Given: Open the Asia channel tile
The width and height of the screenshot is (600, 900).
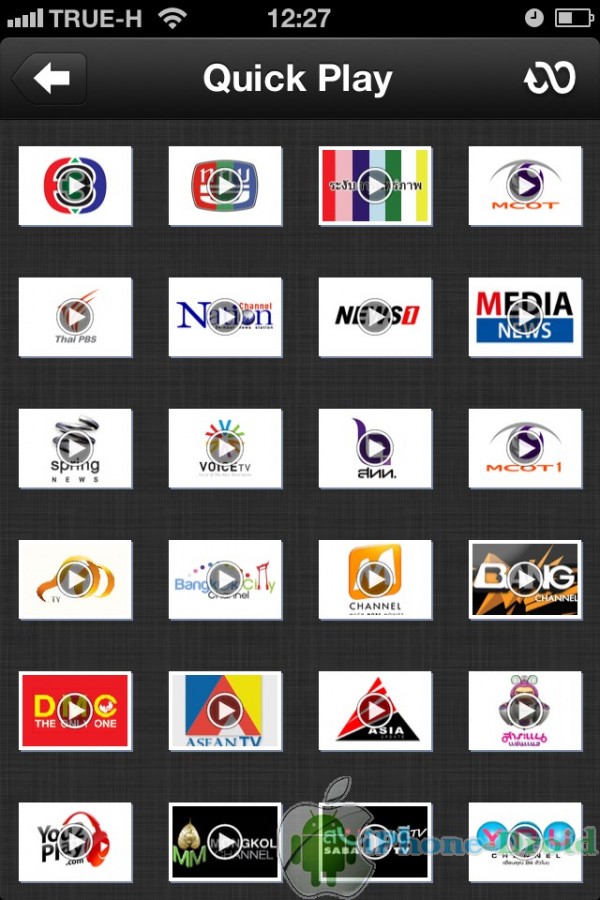Looking at the screenshot, I should point(375,710).
